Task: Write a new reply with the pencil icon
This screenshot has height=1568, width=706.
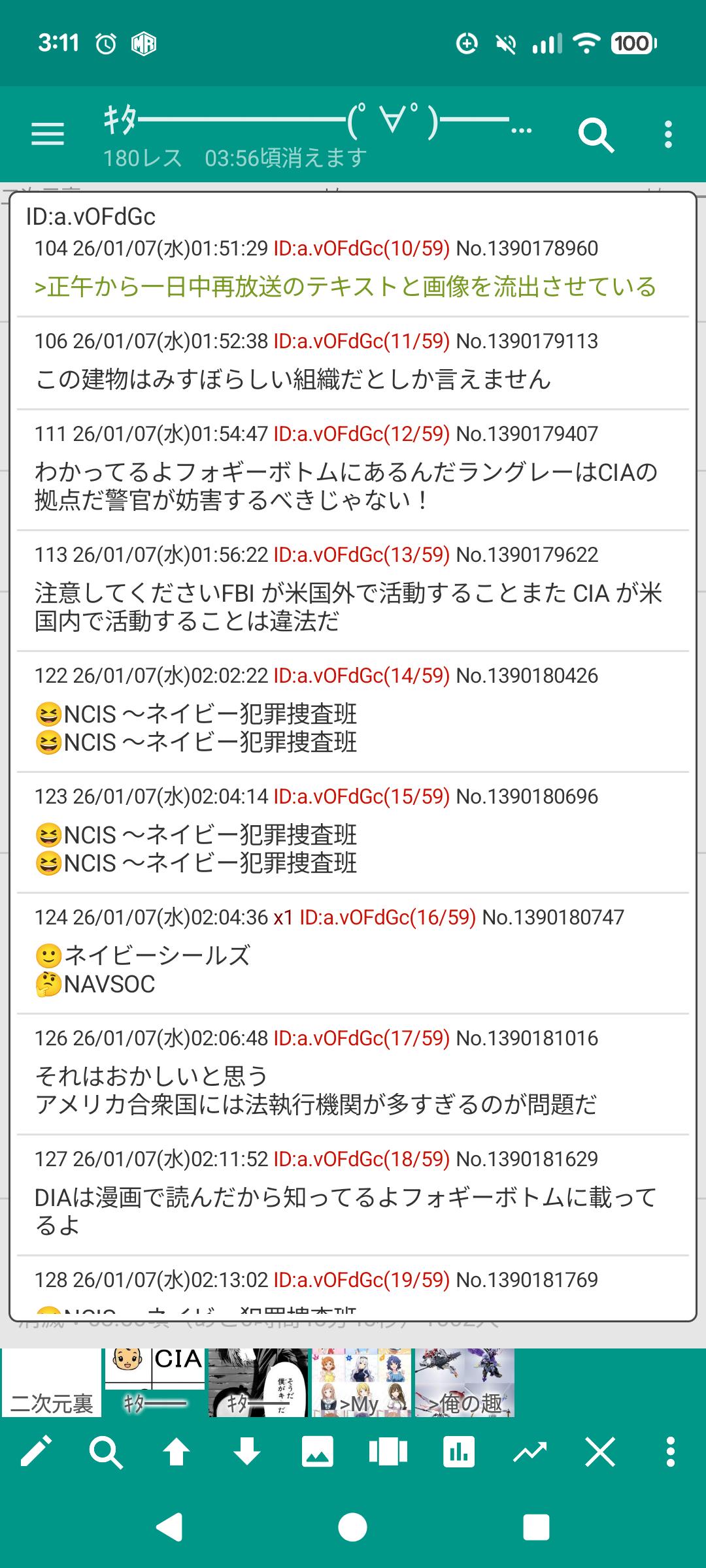Action: coord(37,1453)
